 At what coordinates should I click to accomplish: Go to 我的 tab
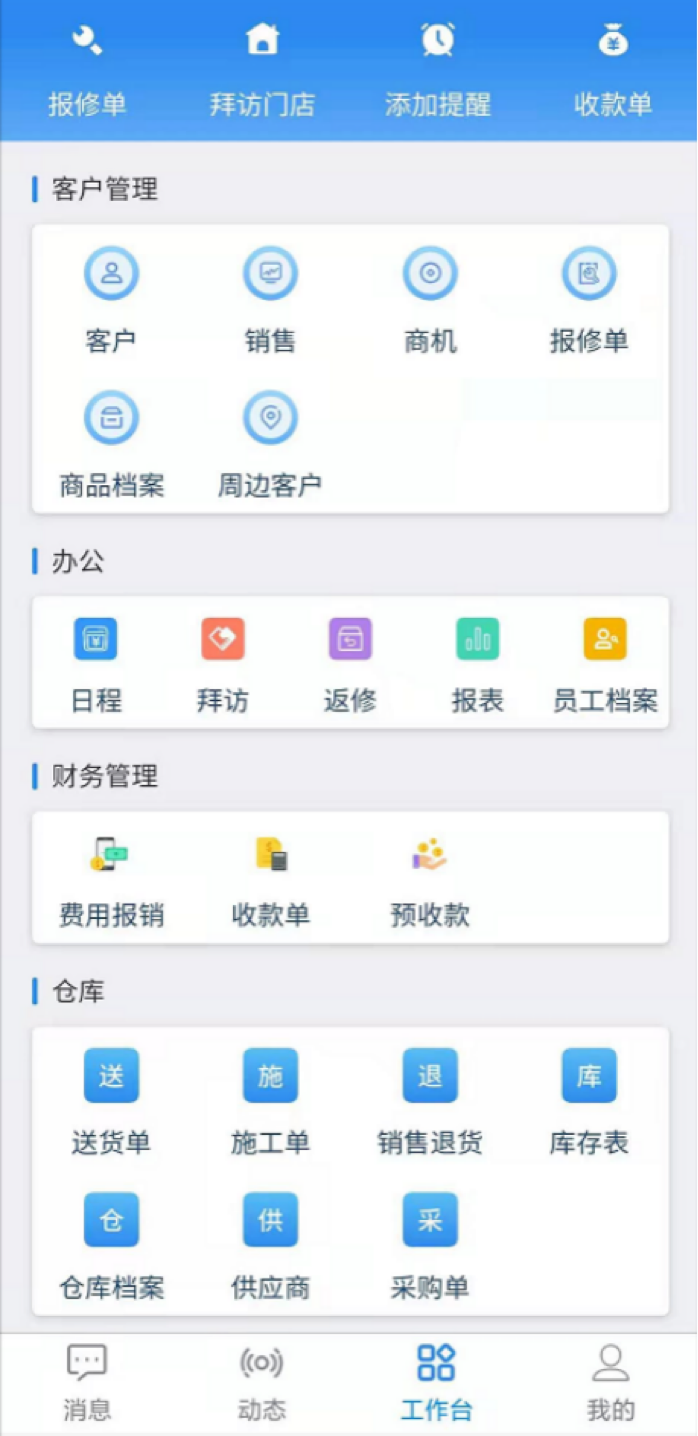click(611, 1384)
